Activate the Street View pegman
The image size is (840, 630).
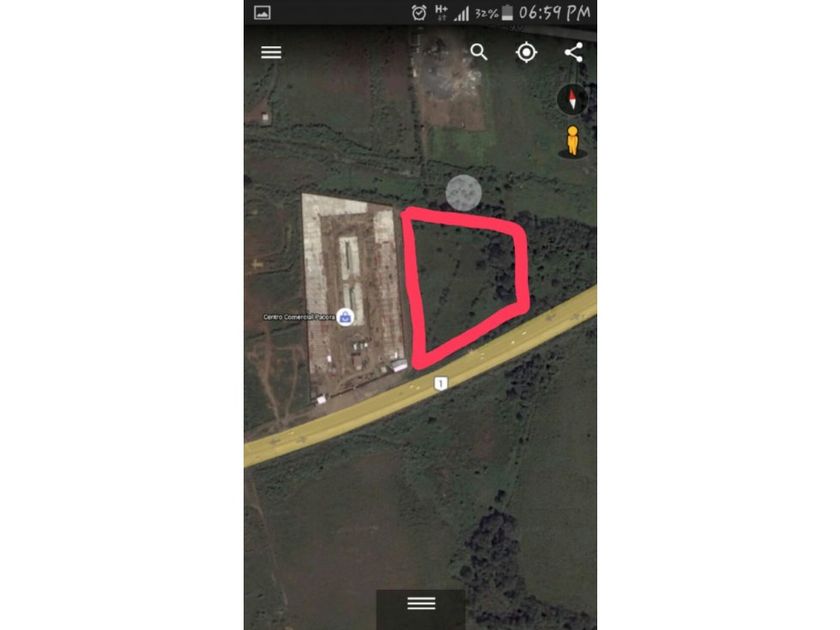coord(572,141)
